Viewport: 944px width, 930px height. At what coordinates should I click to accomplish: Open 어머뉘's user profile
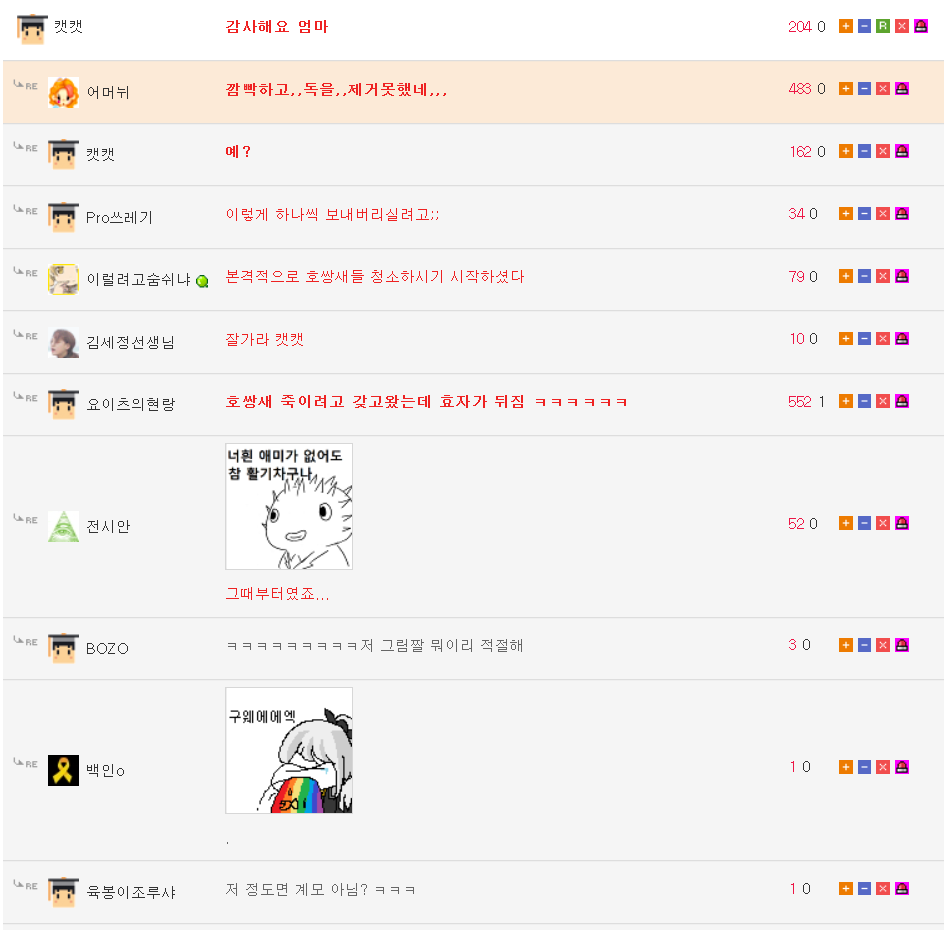pyautogui.click(x=107, y=92)
